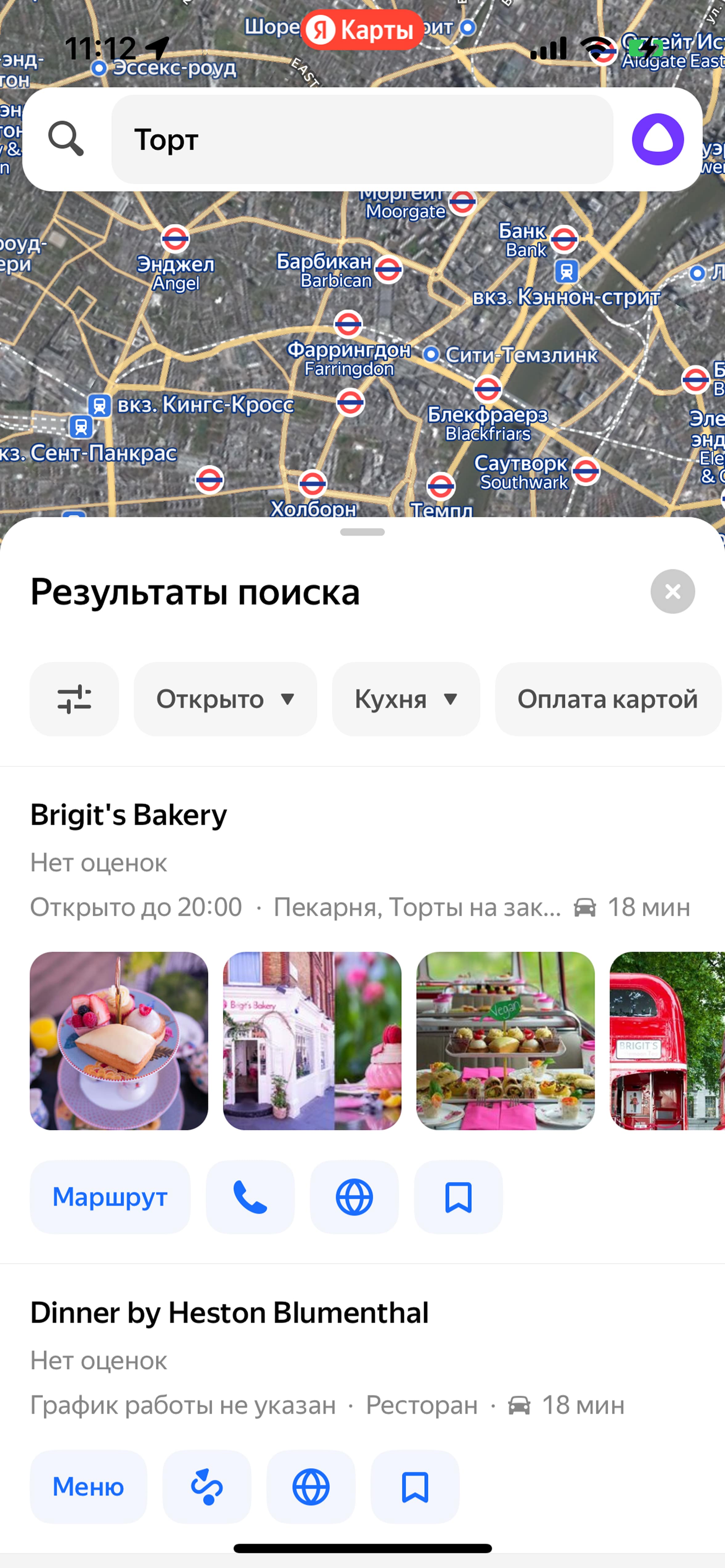
Task: Bookmark Dinner by Heston Blumenthal
Action: pyautogui.click(x=415, y=1486)
